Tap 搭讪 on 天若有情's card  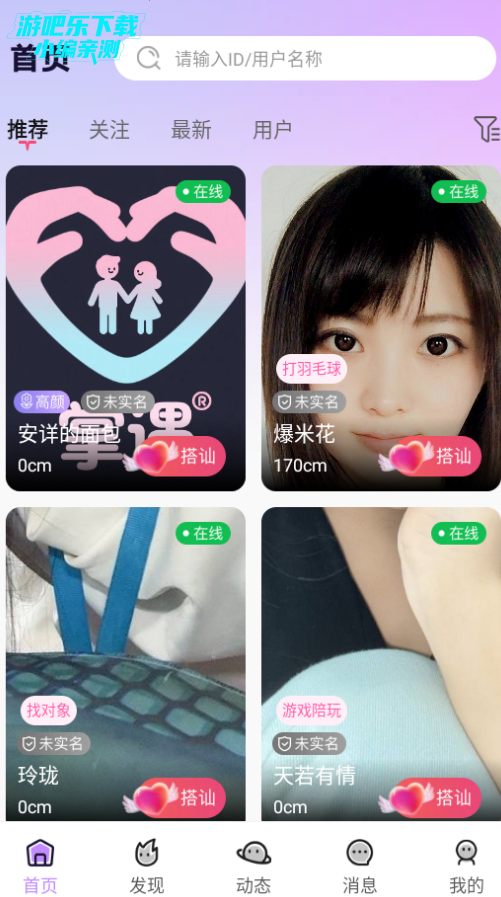coord(436,797)
